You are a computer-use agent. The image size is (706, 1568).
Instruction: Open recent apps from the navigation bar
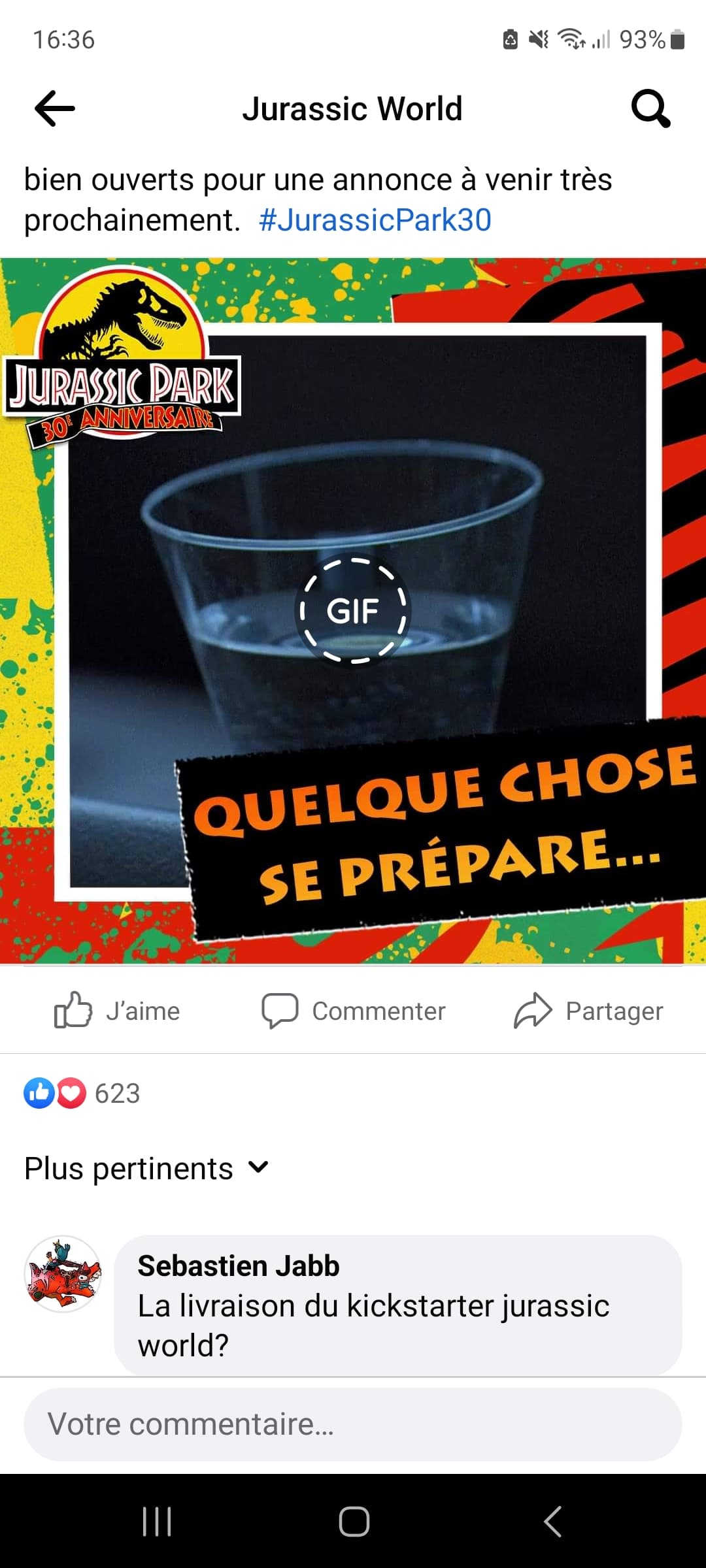(157, 1522)
